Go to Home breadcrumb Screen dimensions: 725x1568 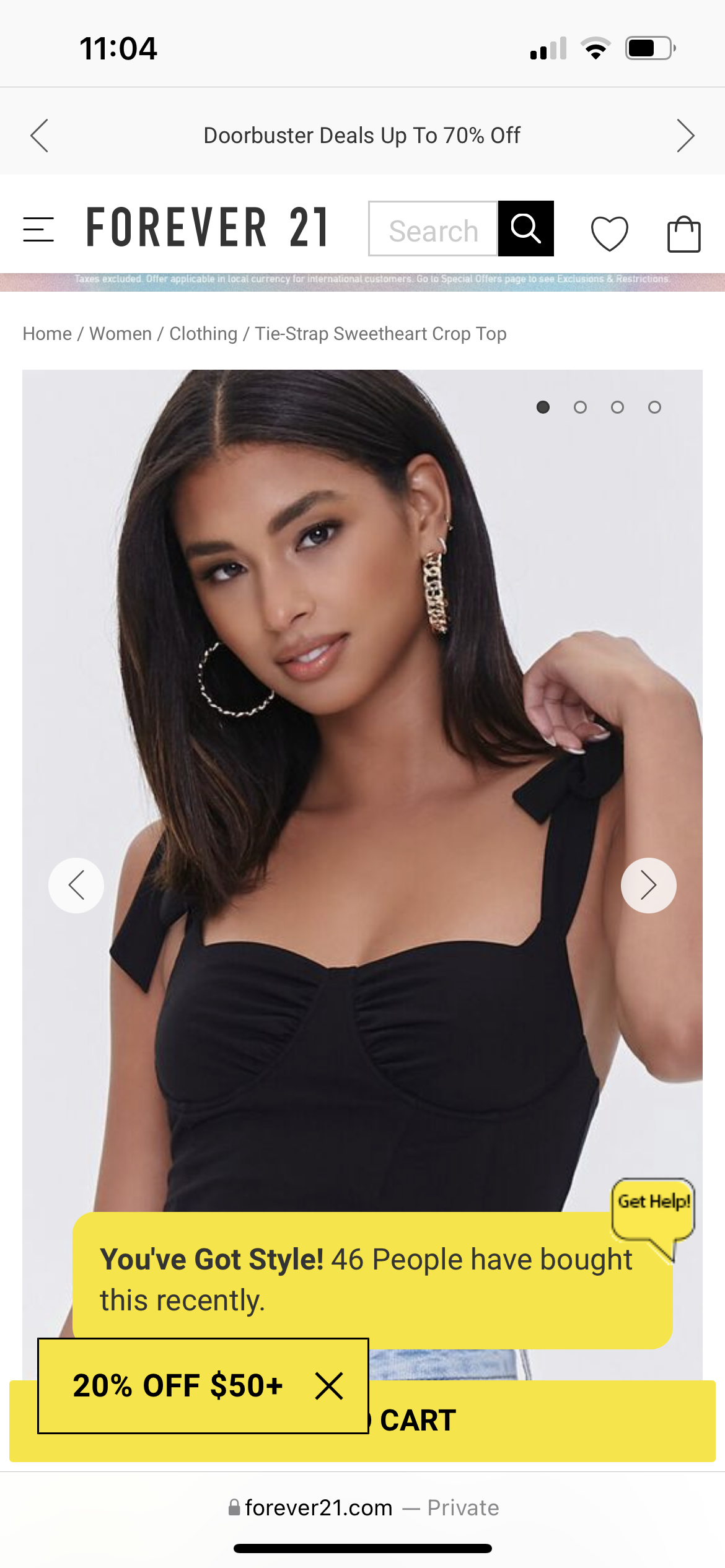[47, 334]
